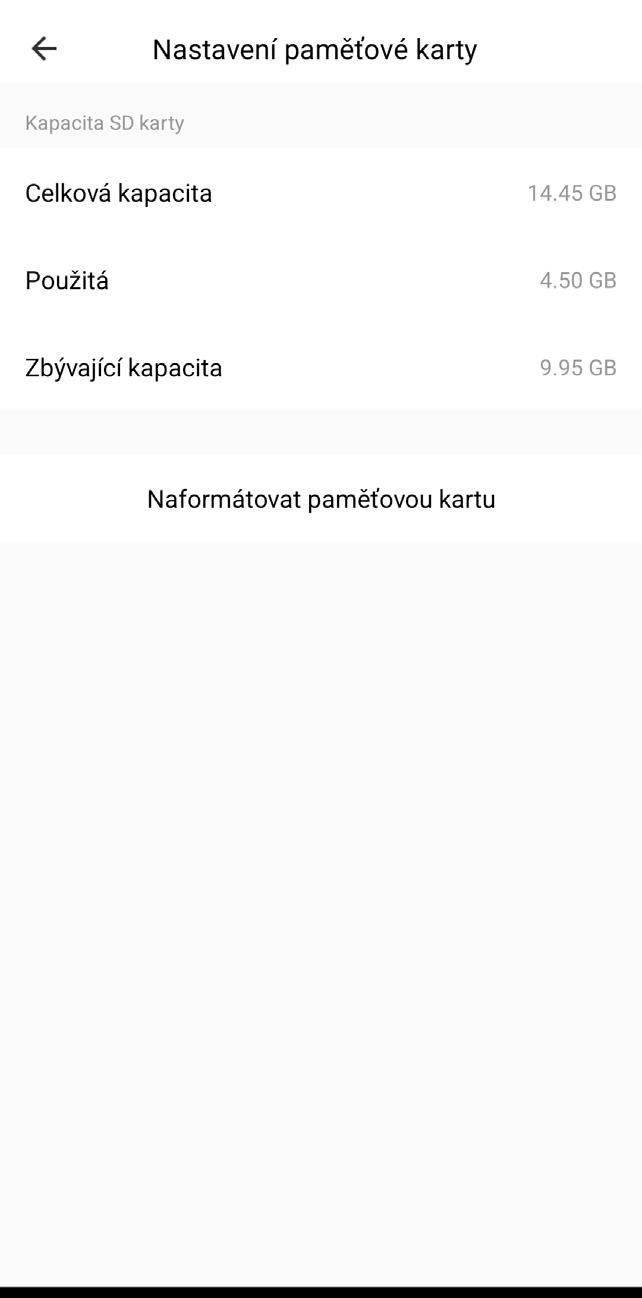Viewport: 642px width, 1298px height.
Task: Go back using the arrow icon
Action: pos(44,49)
